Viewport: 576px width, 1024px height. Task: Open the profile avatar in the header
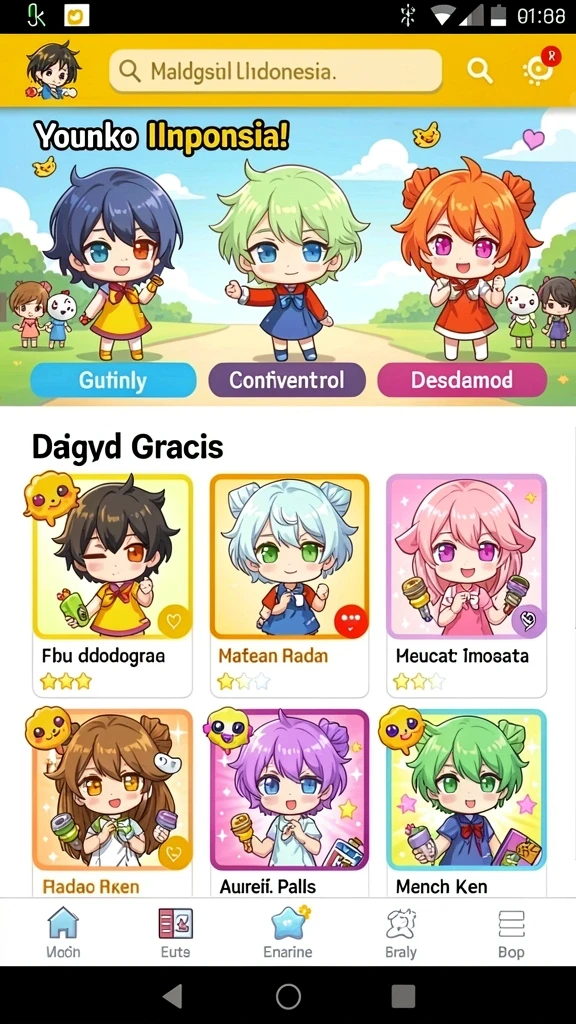click(52, 71)
